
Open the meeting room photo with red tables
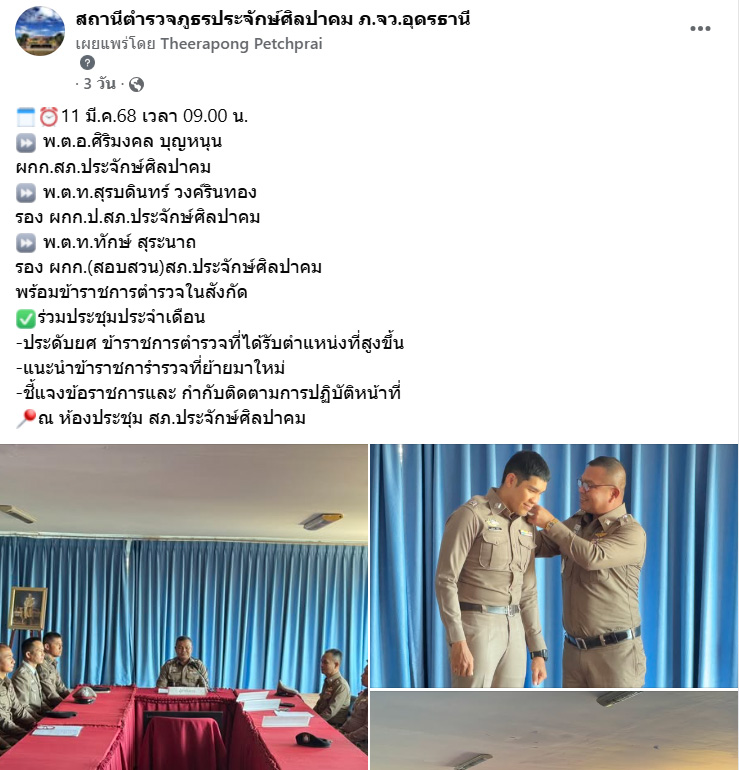[x=183, y=607]
